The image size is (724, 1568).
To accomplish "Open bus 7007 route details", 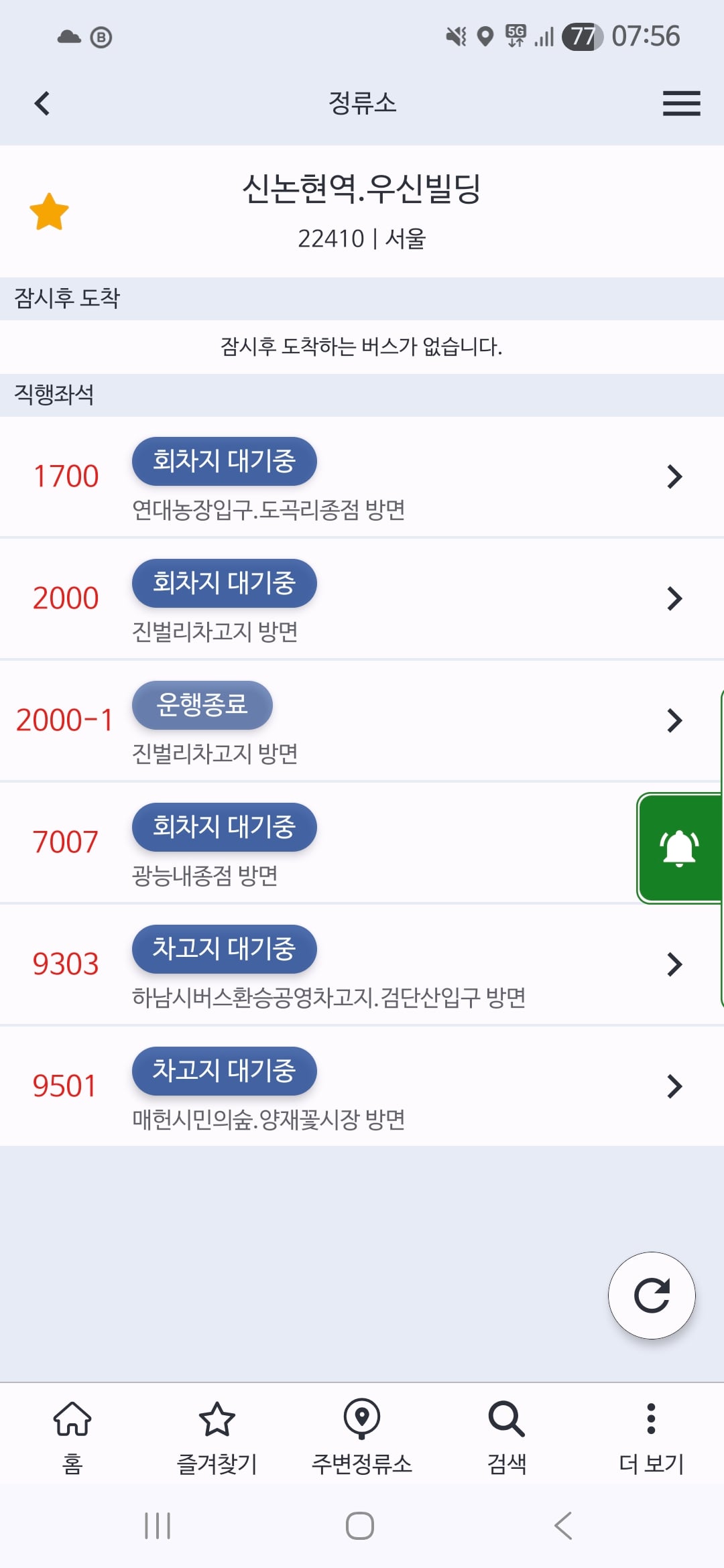I will coord(318,842).
